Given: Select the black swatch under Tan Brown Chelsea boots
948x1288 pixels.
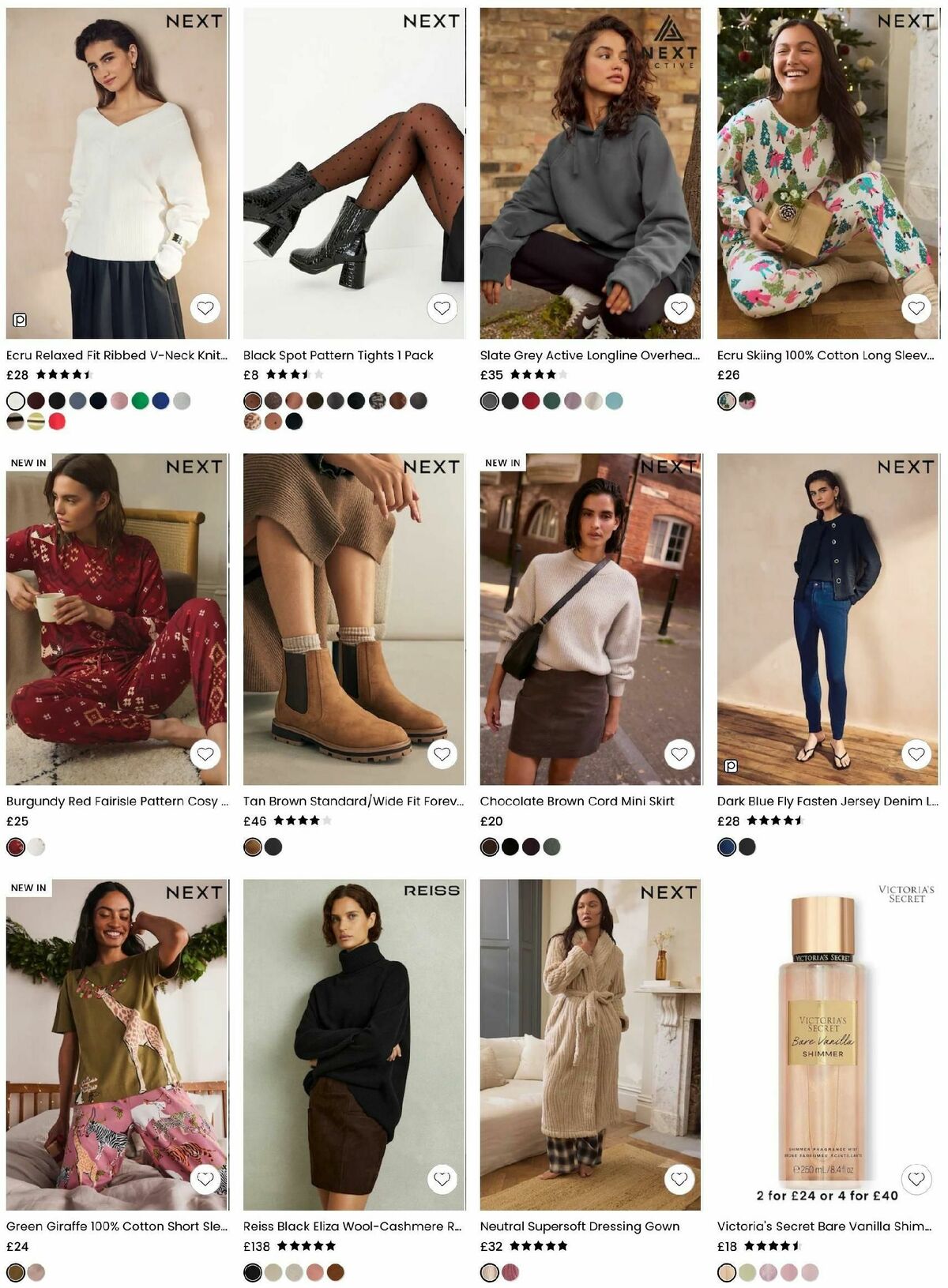Looking at the screenshot, I should [x=272, y=849].
